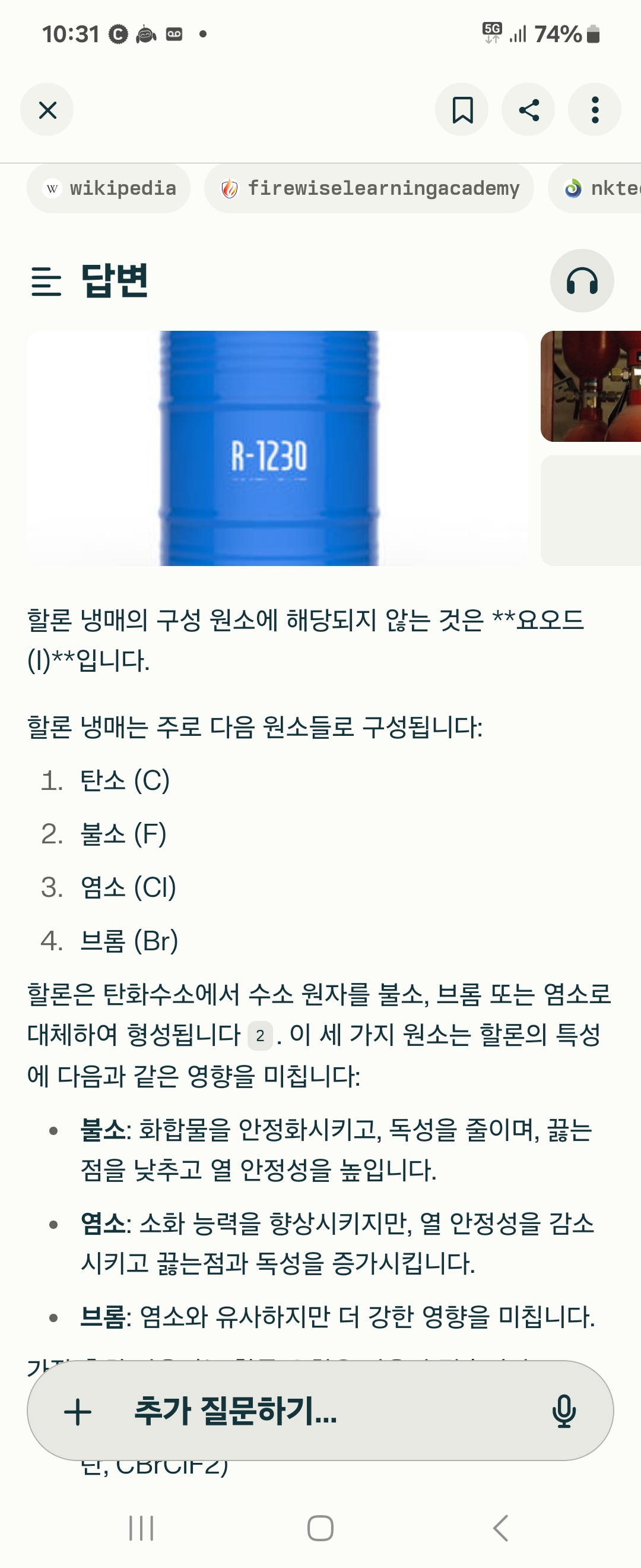This screenshot has height=1568, width=641.
Task: Tap the follow-up question field
Action: (x=316, y=1411)
